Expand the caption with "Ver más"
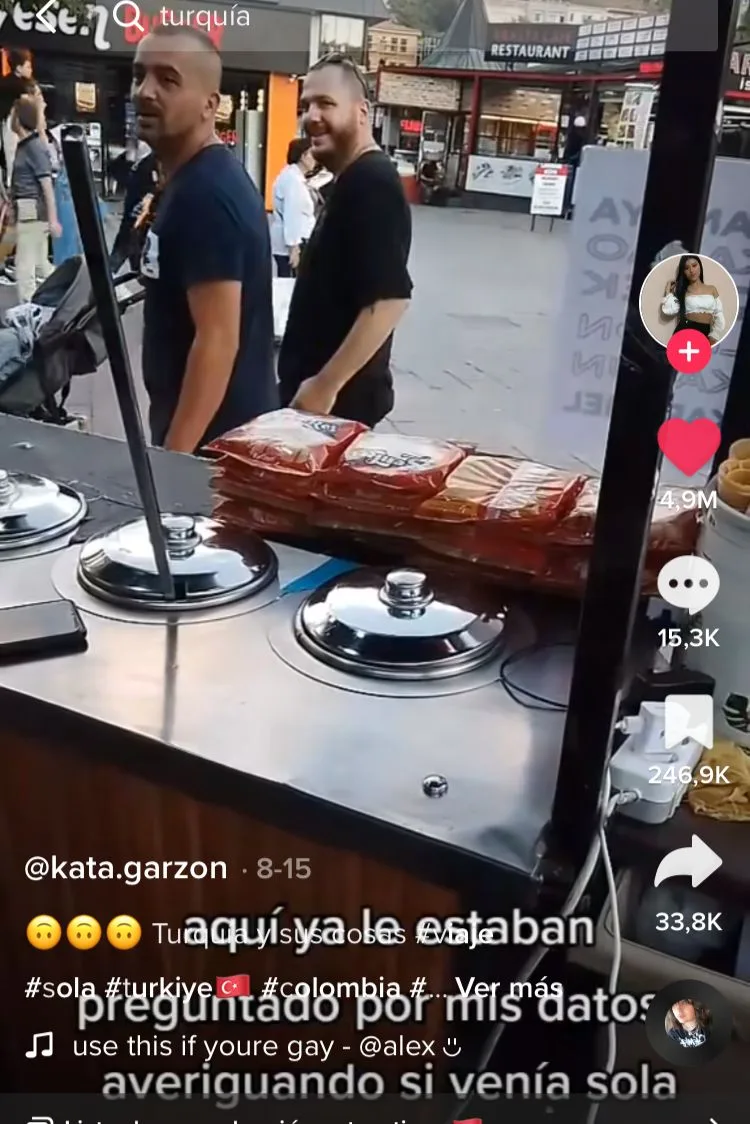 pyautogui.click(x=509, y=987)
